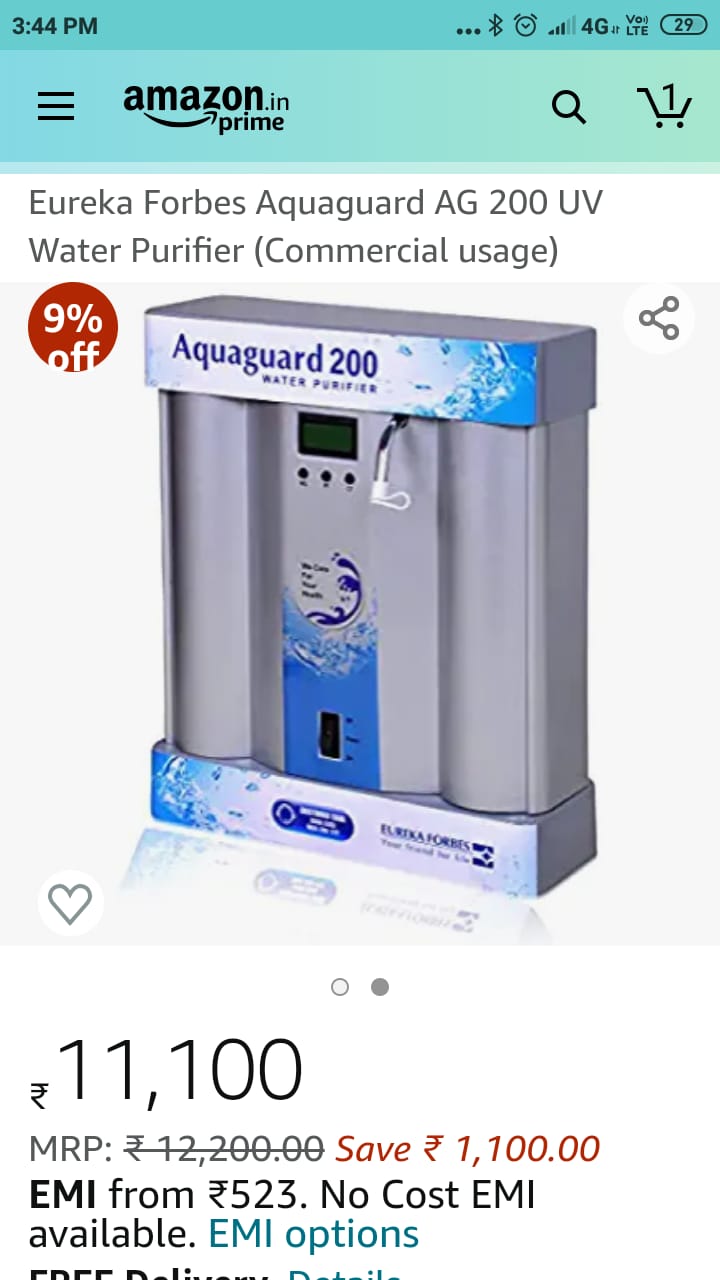
Task: Add product to wishlist with heart toggle
Action: [x=70, y=901]
